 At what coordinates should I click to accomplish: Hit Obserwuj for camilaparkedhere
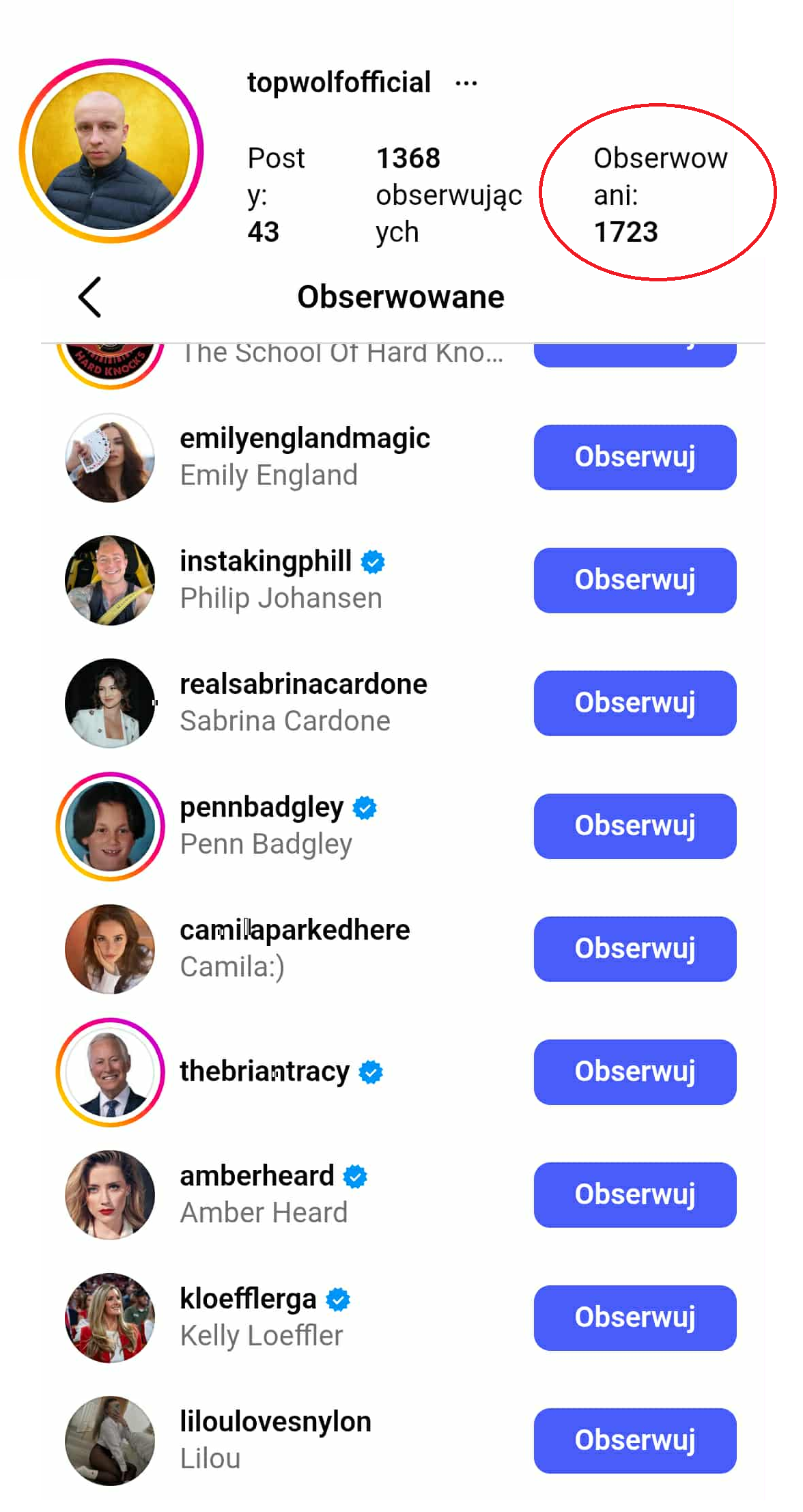(x=634, y=949)
